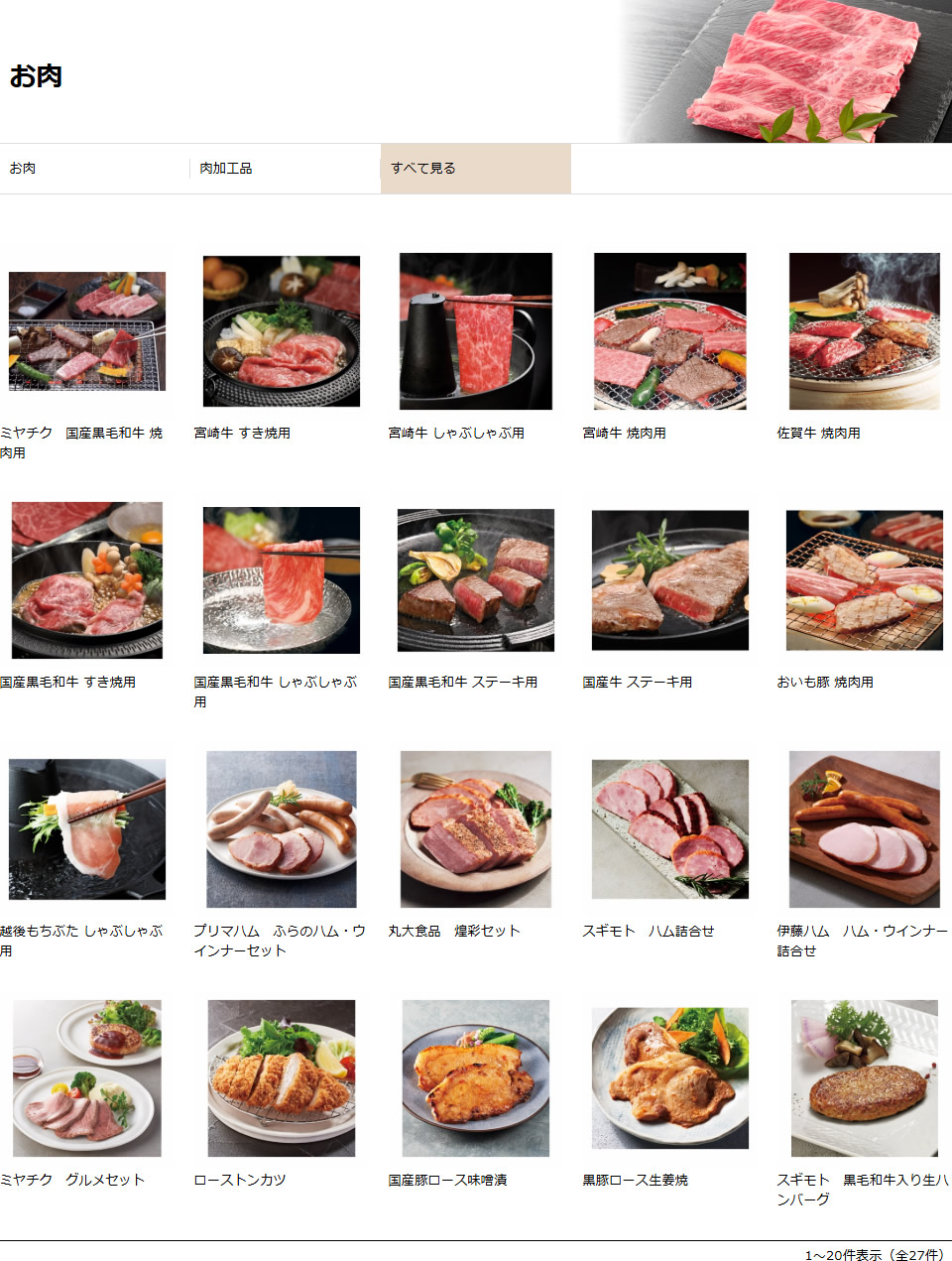
Task: View ローストンカツ item
Action: [282, 1078]
